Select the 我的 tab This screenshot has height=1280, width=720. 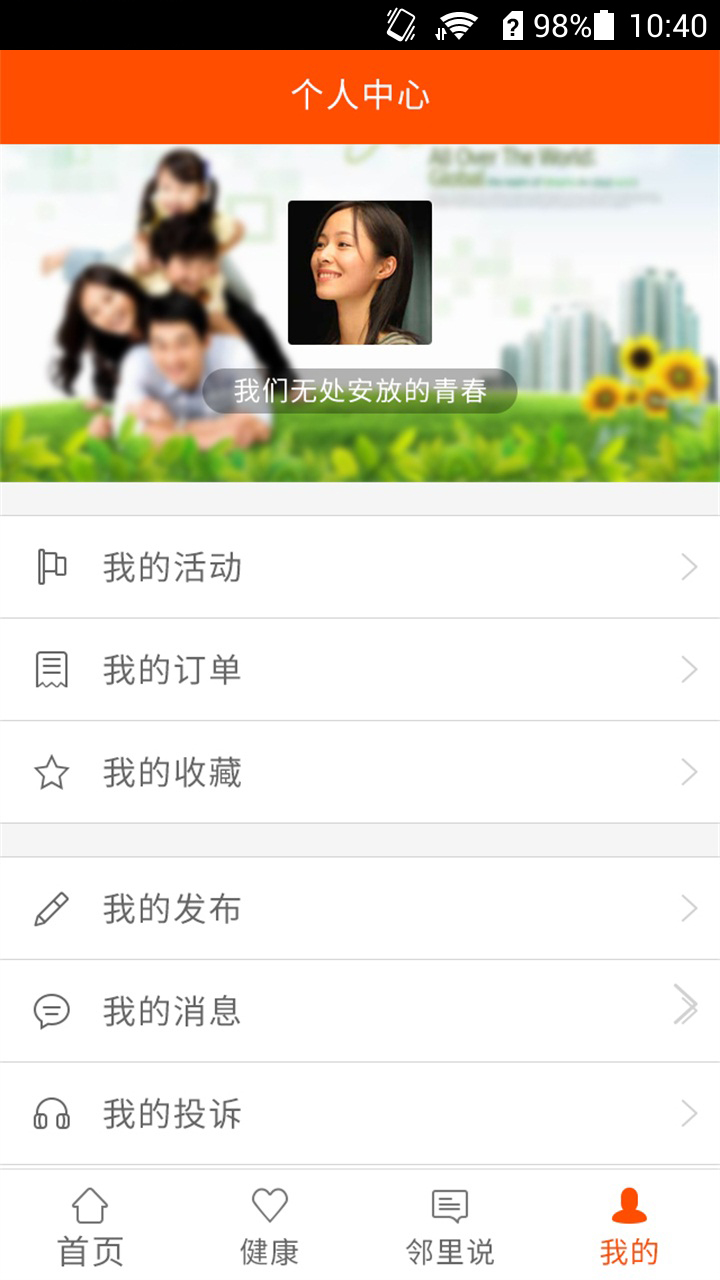click(x=630, y=1226)
